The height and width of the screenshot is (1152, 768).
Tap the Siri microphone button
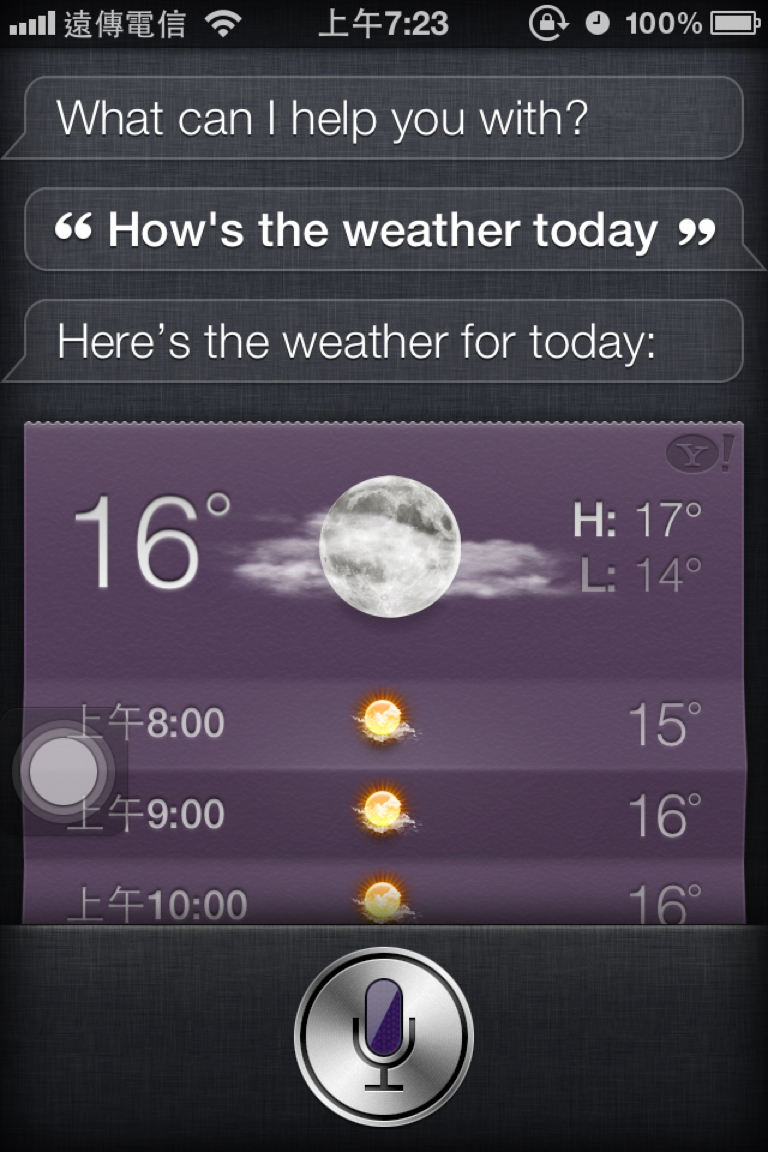[384, 1035]
